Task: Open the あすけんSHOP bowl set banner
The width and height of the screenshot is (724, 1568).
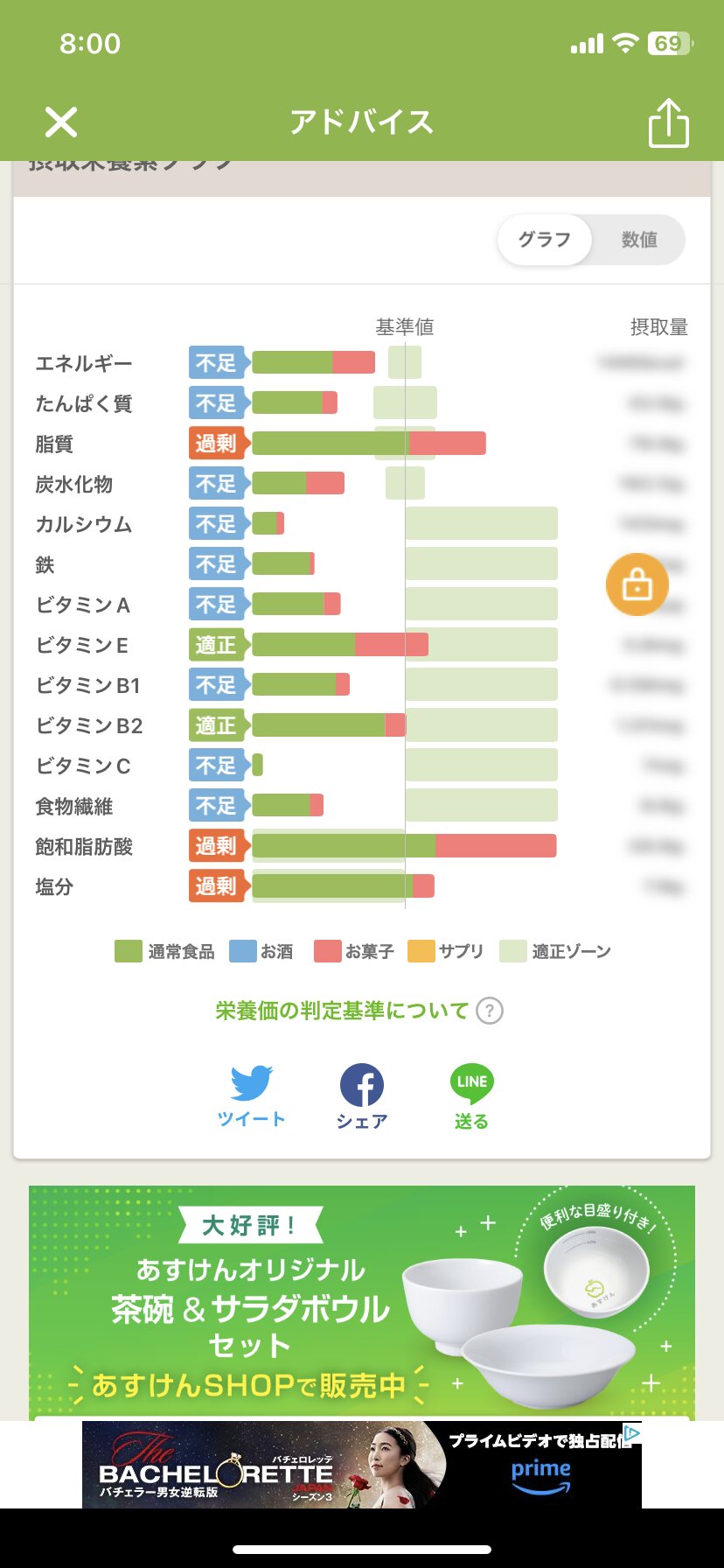Action: [362, 1301]
